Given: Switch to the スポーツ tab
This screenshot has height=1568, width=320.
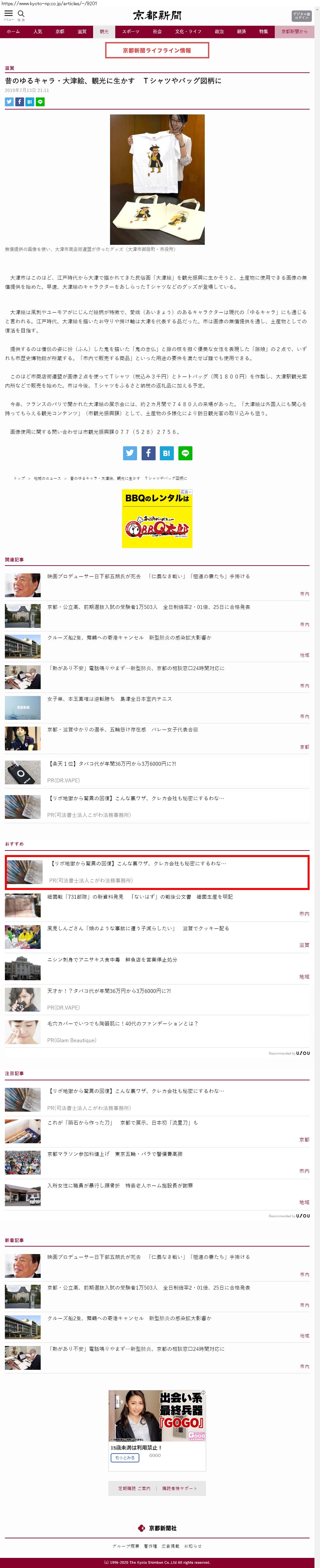Looking at the screenshot, I should (x=130, y=32).
